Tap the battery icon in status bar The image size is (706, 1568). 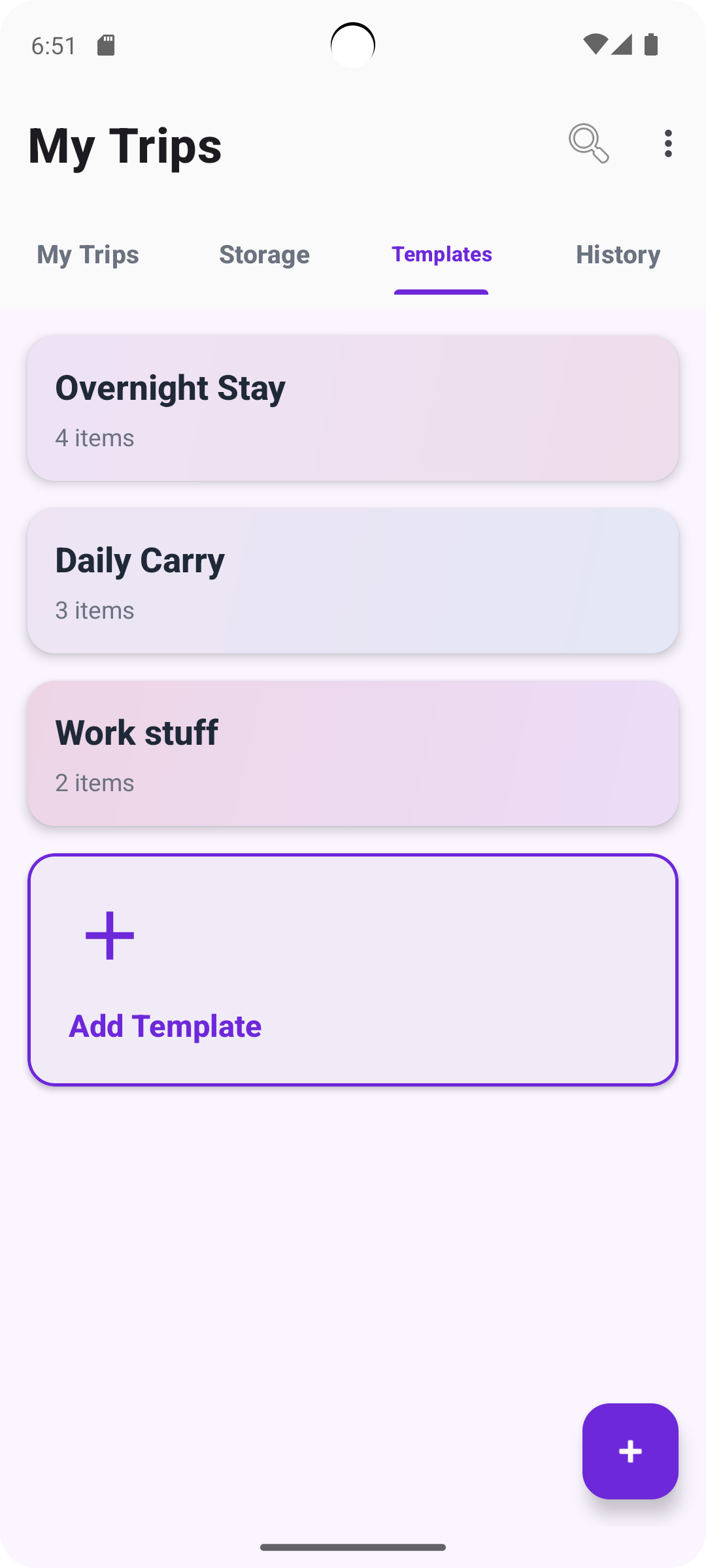click(650, 43)
